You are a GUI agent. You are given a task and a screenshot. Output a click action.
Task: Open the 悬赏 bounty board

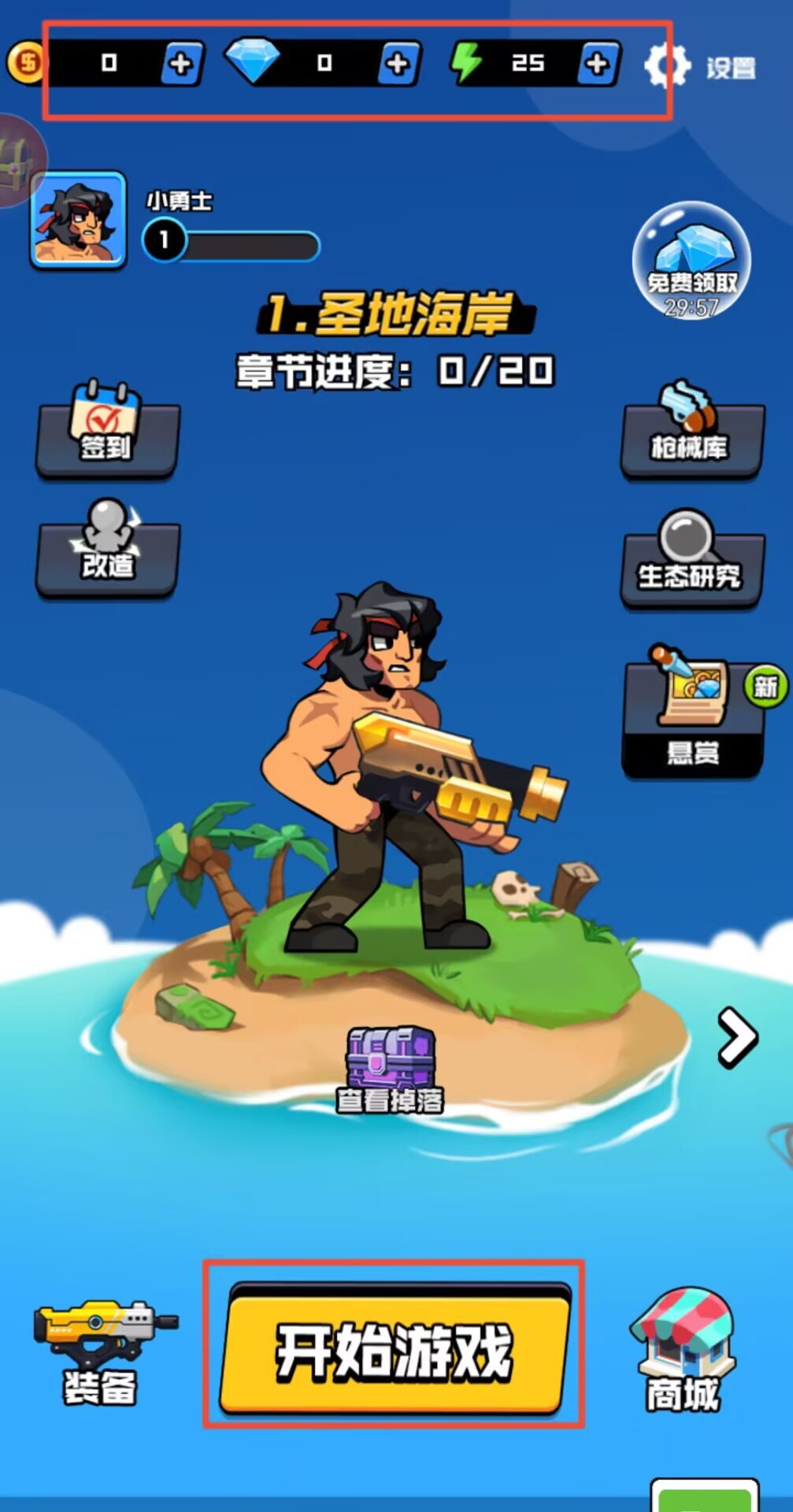[x=693, y=715]
